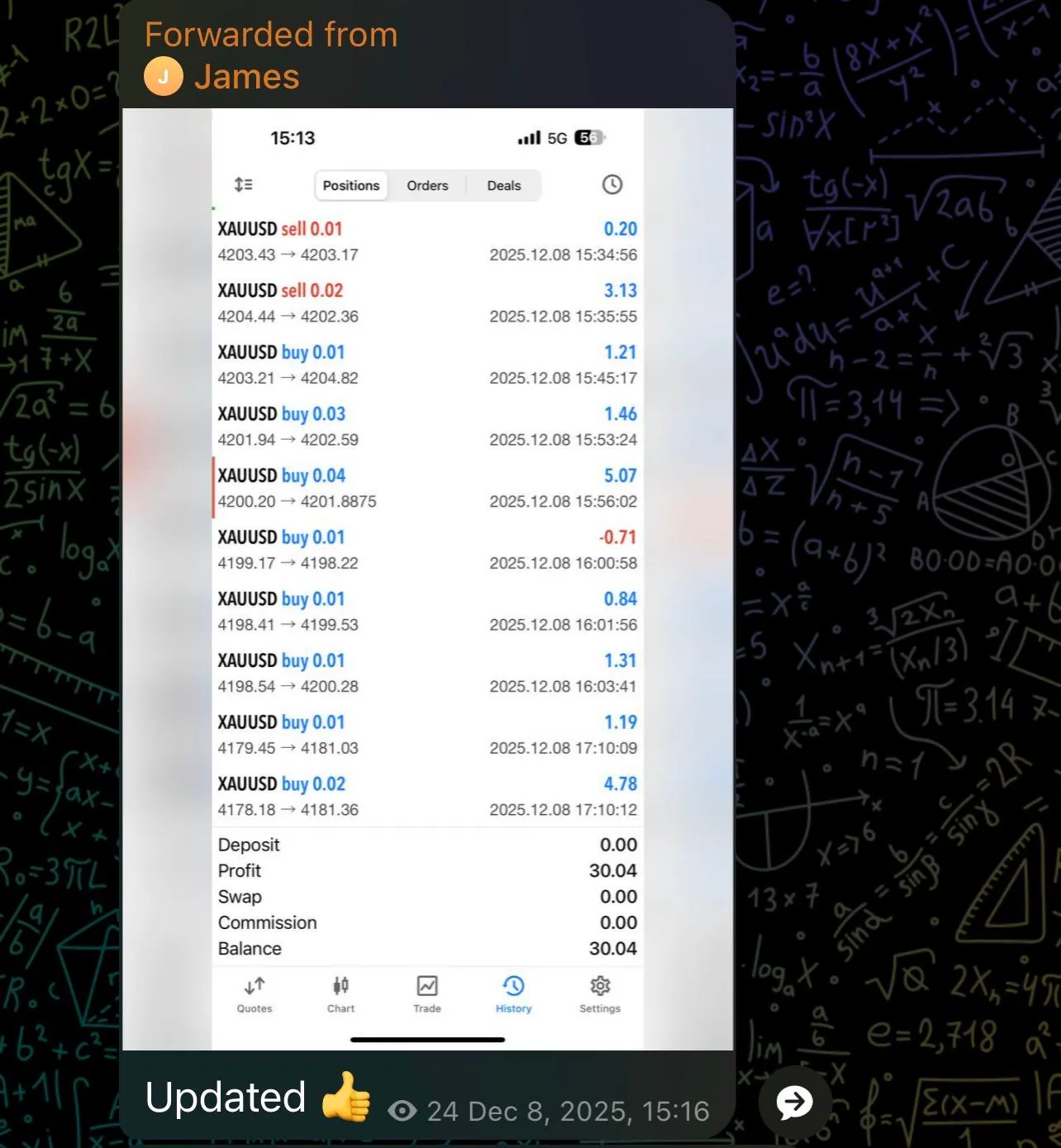Share the post via the arrow button
Image resolution: width=1061 pixels, height=1148 pixels.
pyautogui.click(x=794, y=1102)
